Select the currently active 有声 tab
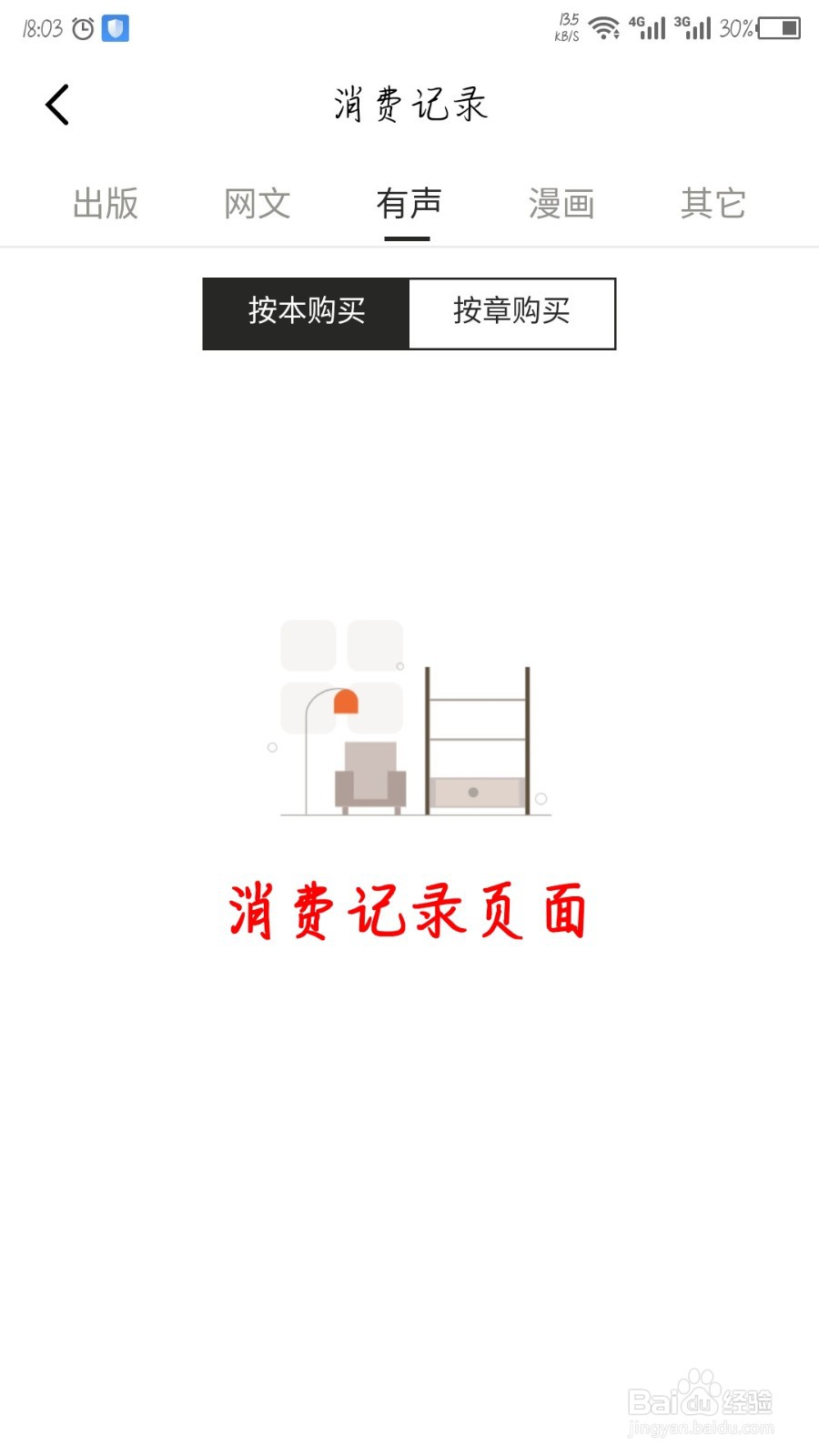Viewport: 819px width, 1456px height. point(409,204)
